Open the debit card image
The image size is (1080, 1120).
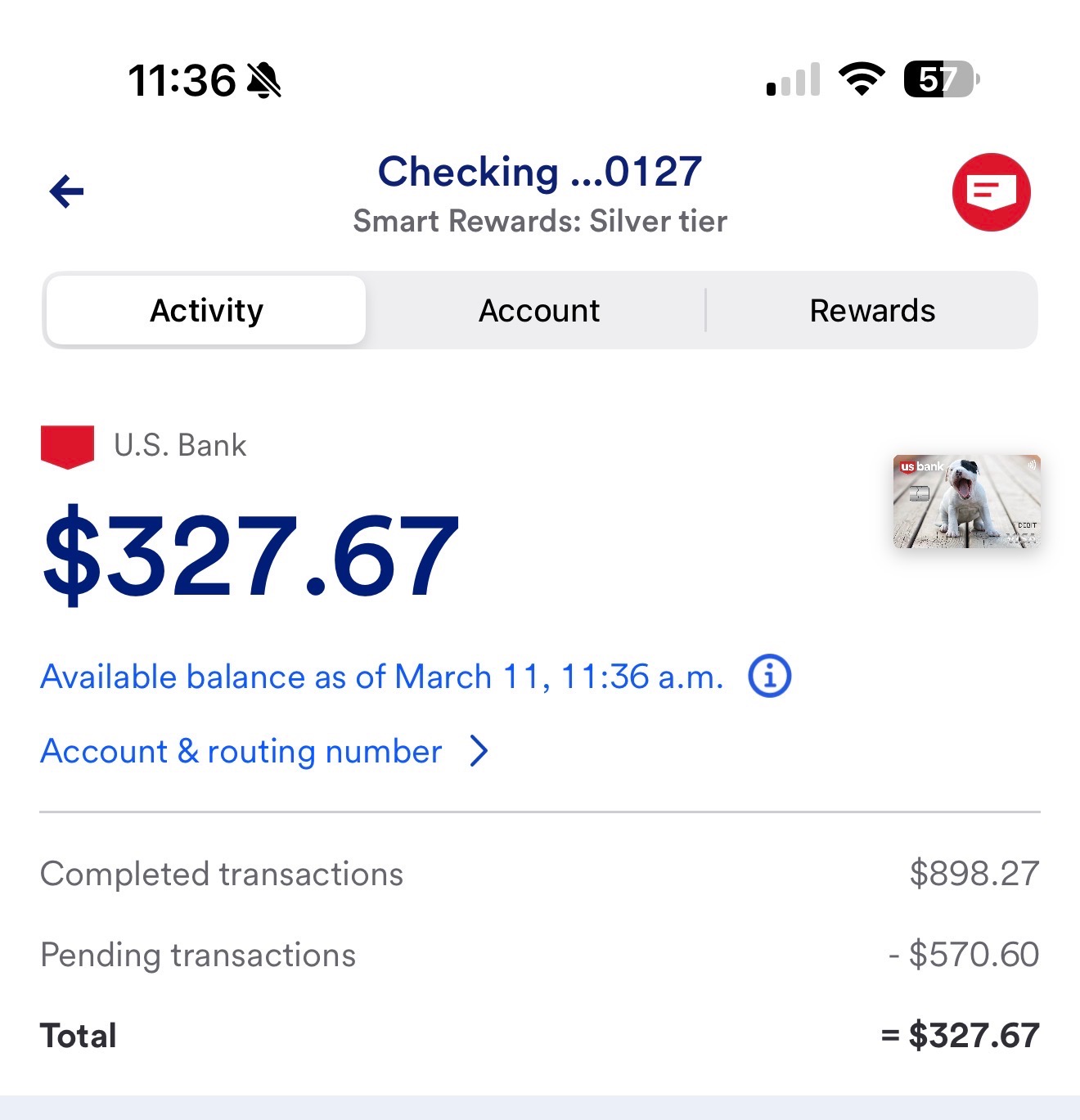(x=966, y=502)
